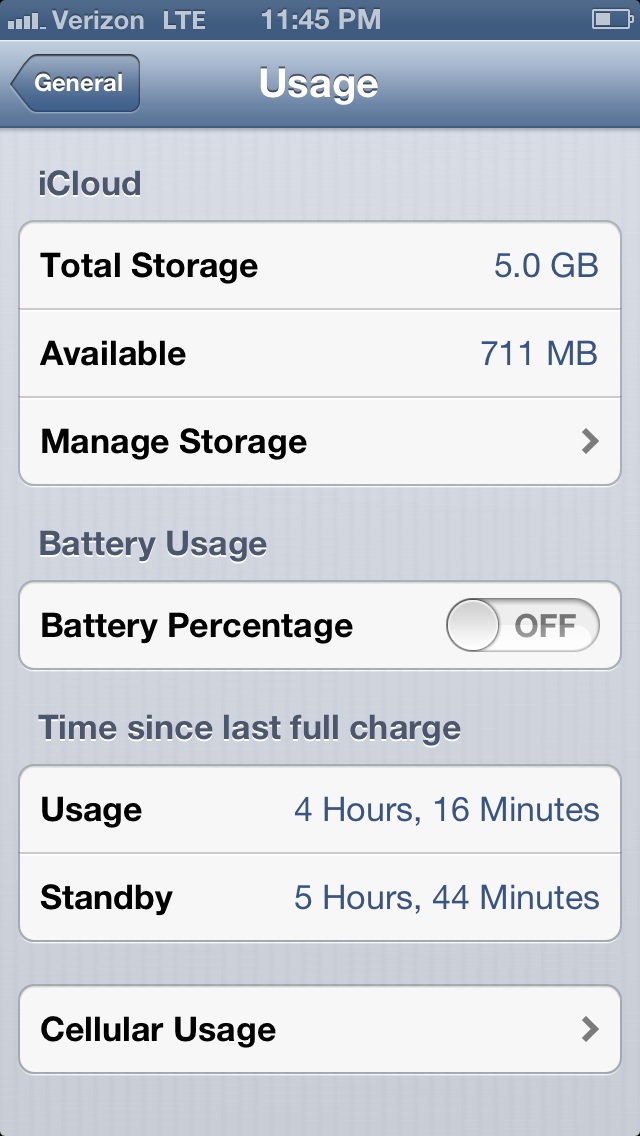Open the Cellular Usage row
640x1136 pixels.
[x=320, y=1030]
